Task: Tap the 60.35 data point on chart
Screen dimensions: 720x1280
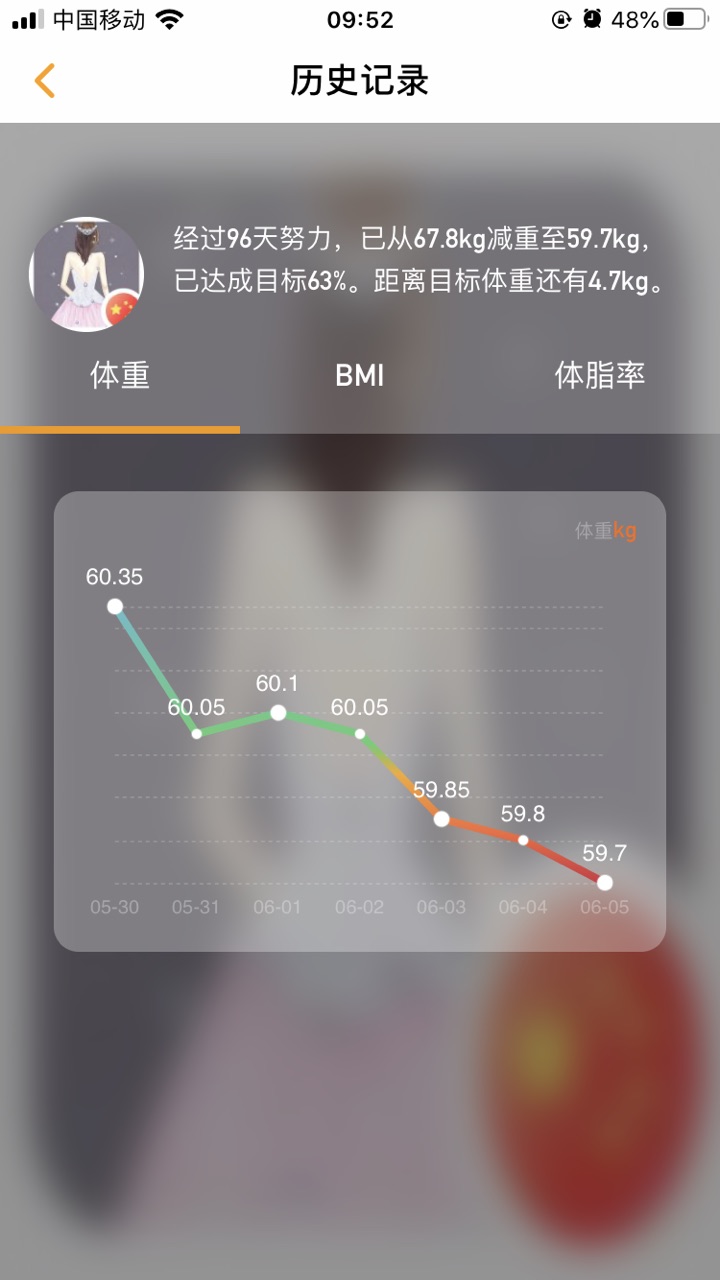Action: pyautogui.click(x=115, y=607)
